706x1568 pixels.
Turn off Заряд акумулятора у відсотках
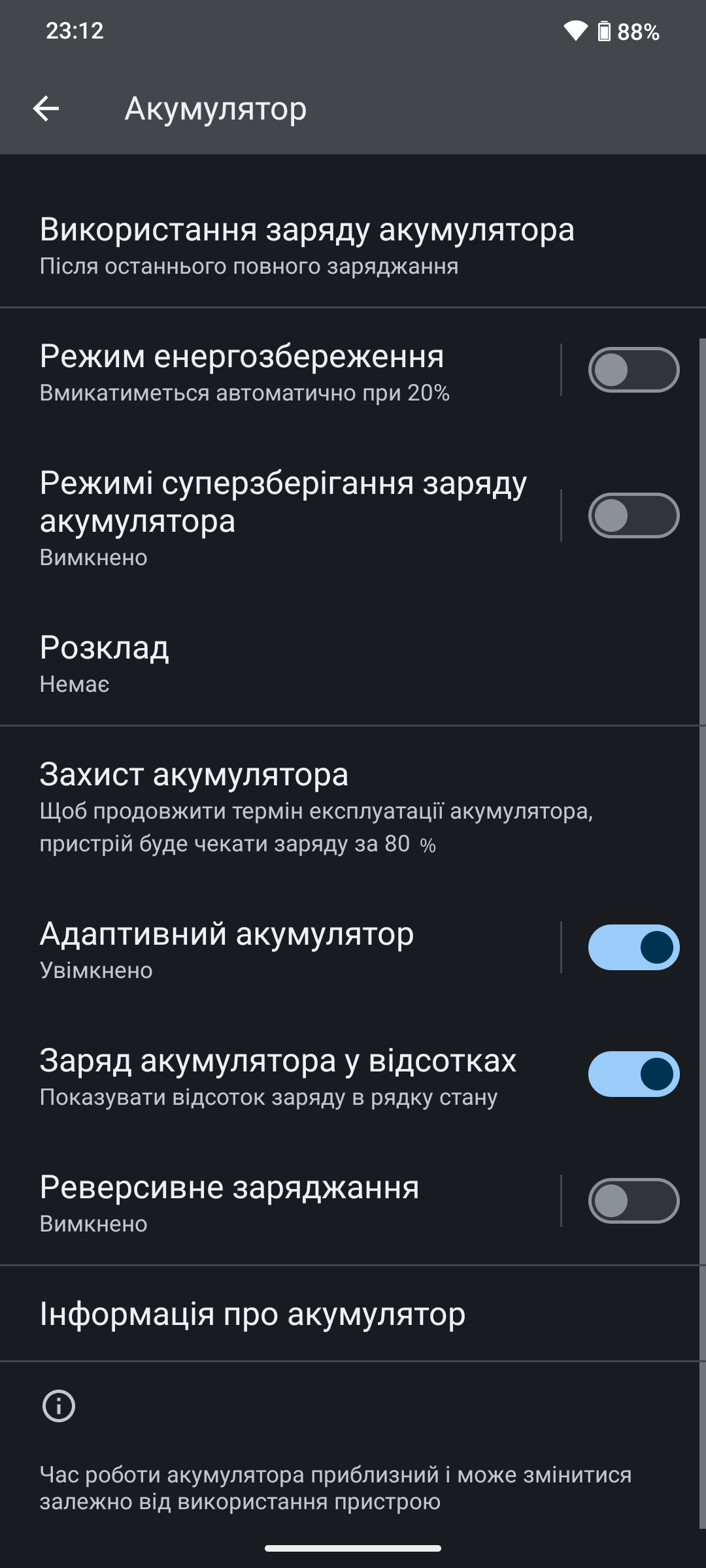(x=633, y=1074)
